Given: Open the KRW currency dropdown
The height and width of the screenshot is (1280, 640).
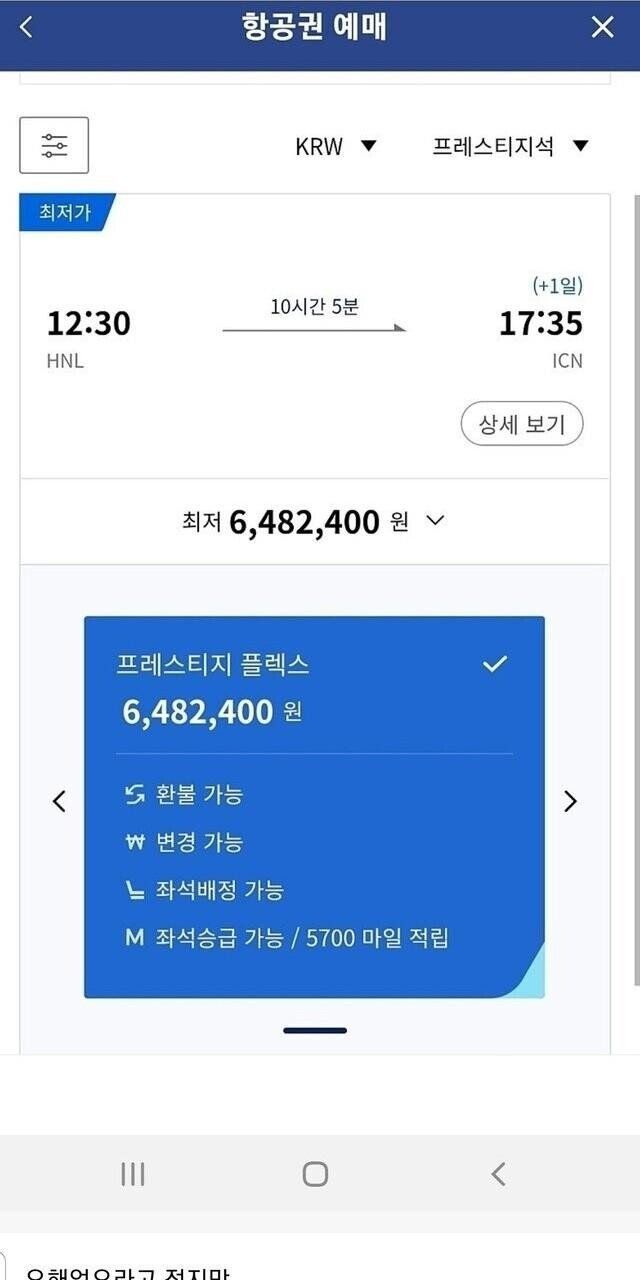Looking at the screenshot, I should click(336, 146).
